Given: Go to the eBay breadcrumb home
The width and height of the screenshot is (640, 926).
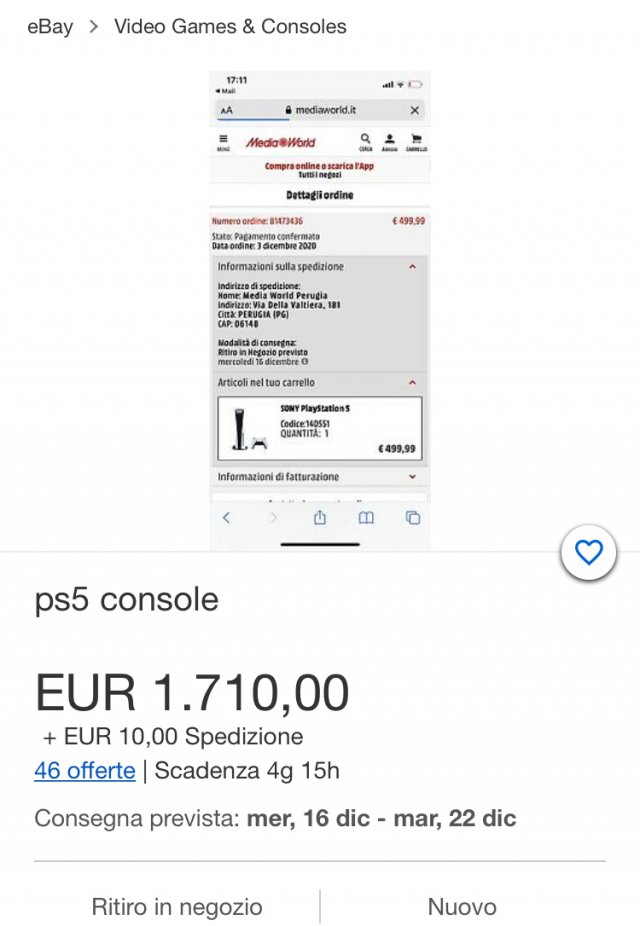Looking at the screenshot, I should pyautogui.click(x=50, y=27).
